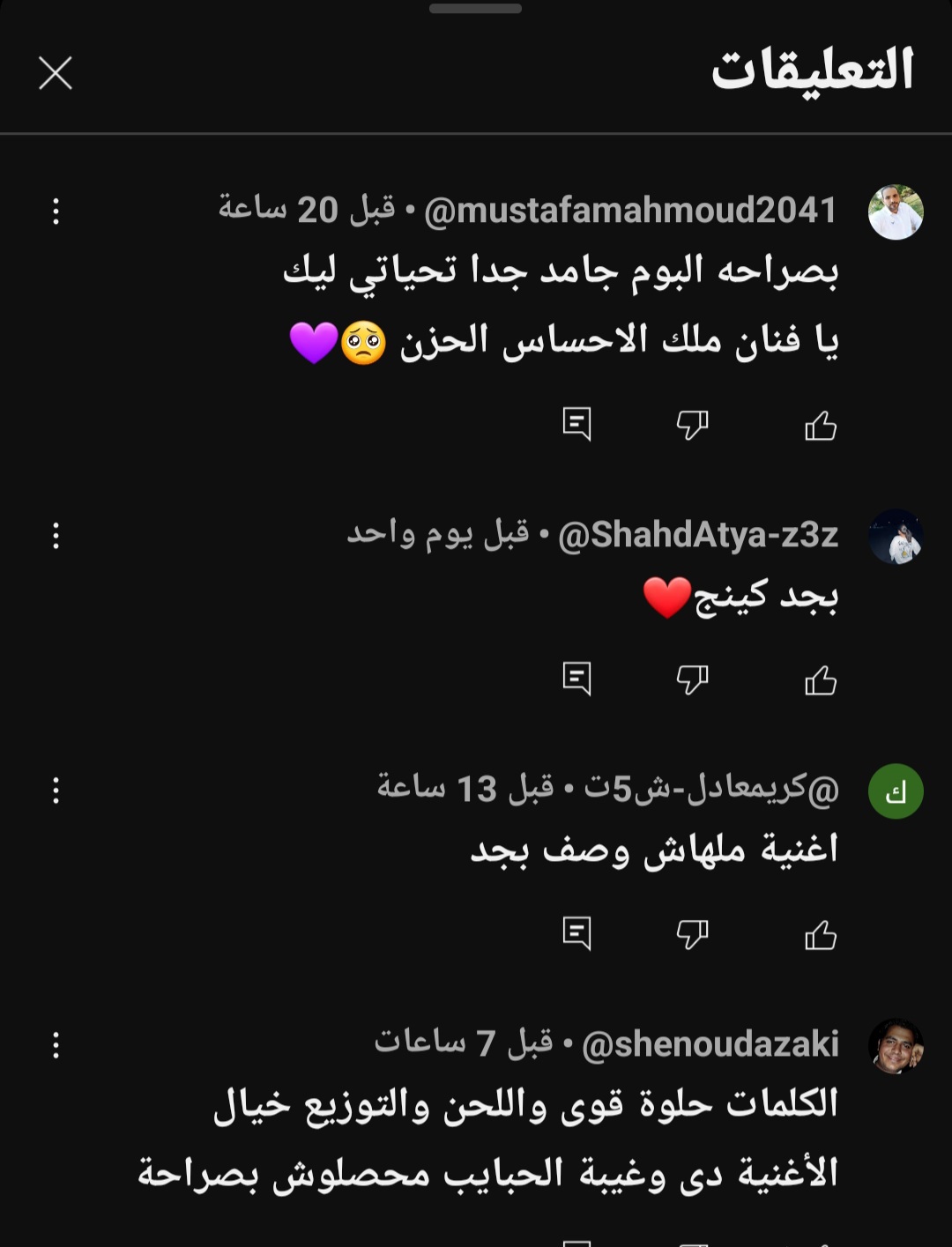This screenshot has width=952, height=1247.
Task: Reply to @mustafamahmoud2041's comment
Action: (577, 425)
